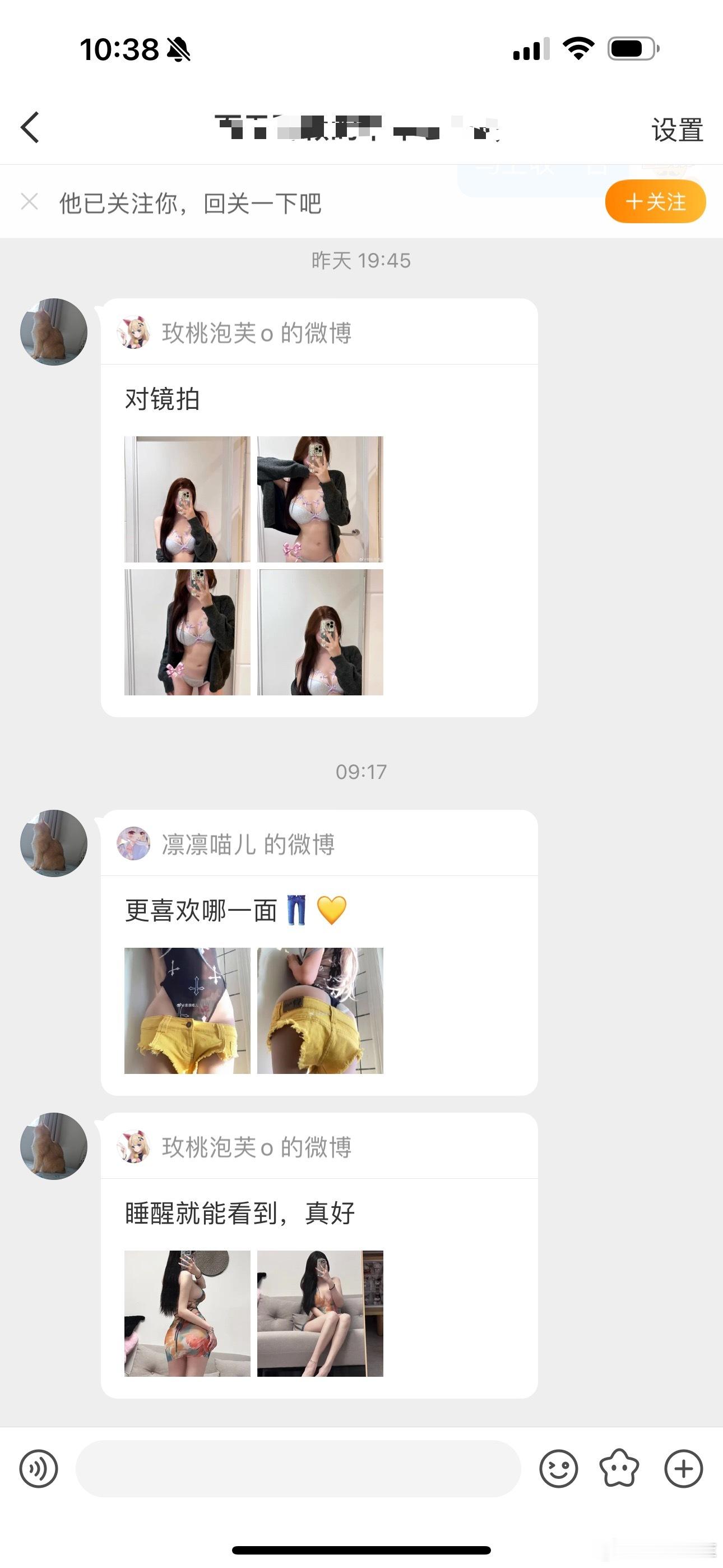The width and height of the screenshot is (723, 1568).
Task: Click 玫桃泡芙o profile avatar icon in first card
Action: point(137,333)
